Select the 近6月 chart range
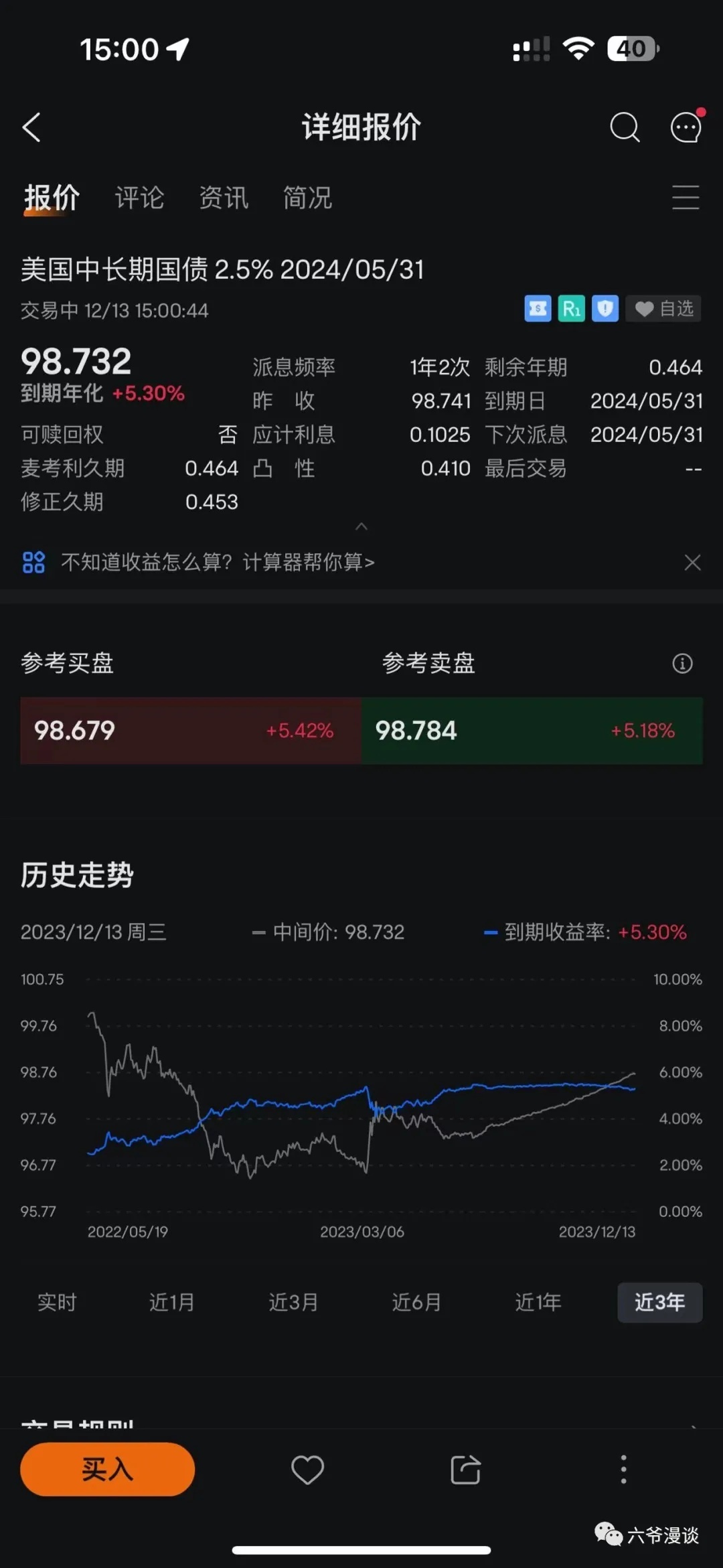Image resolution: width=723 pixels, height=1568 pixels. tap(416, 1303)
